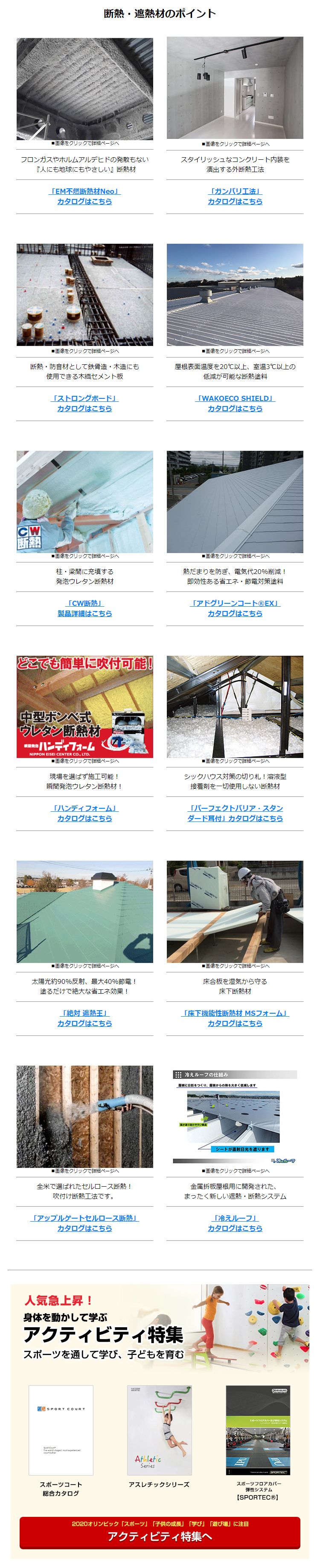Viewport: 320px width, 1568px height.
Task: Open the EM不燃断熱材Neo catalog link
Action: click(84, 196)
